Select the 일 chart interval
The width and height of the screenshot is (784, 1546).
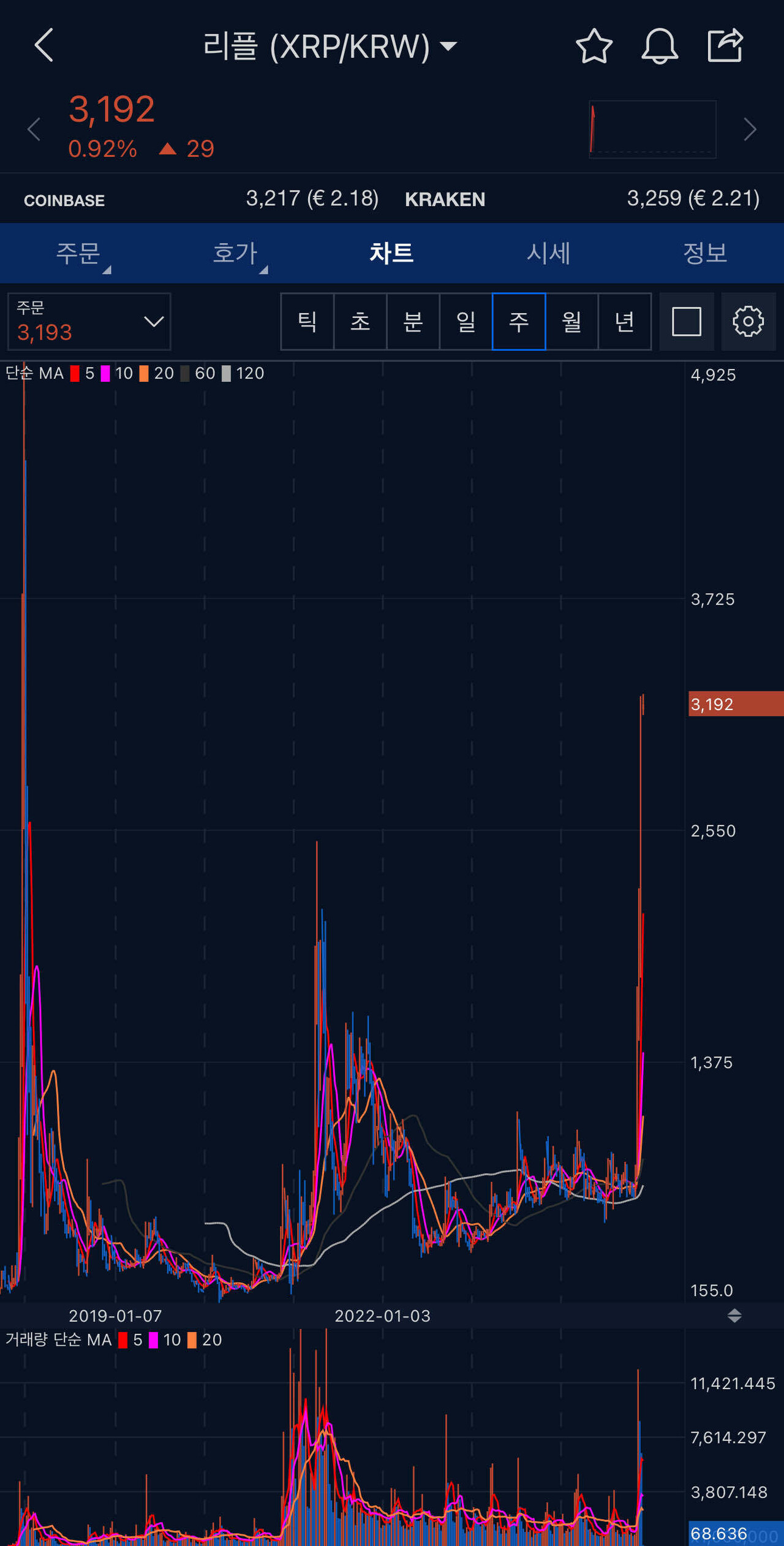466,322
